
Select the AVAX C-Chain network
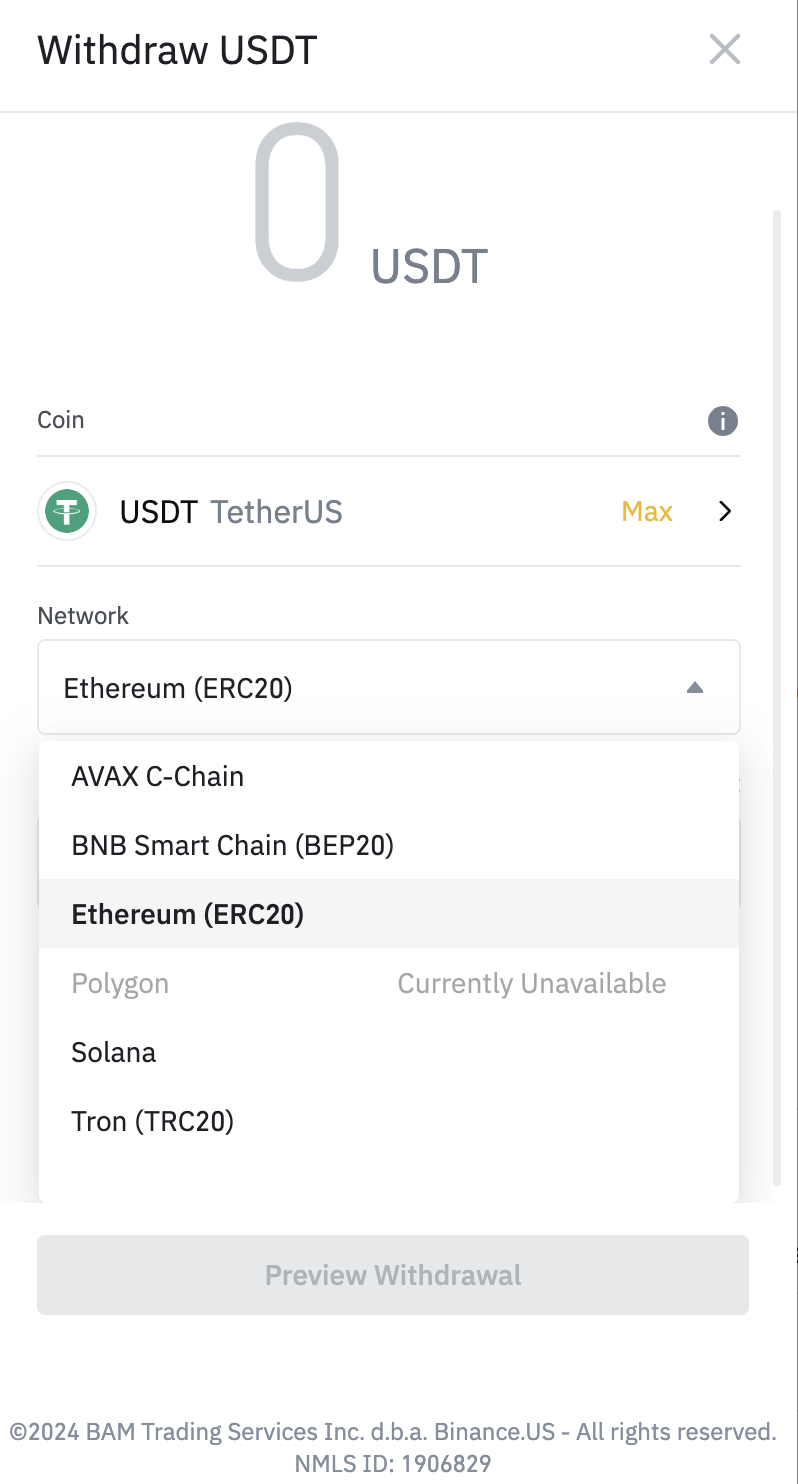[389, 776]
